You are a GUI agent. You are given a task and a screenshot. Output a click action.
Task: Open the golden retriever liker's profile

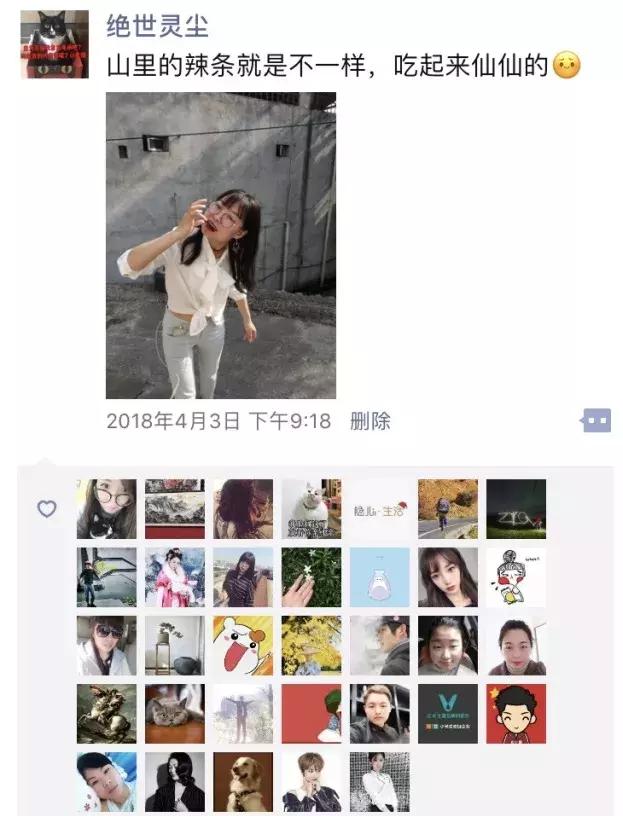pyautogui.click(x=243, y=781)
